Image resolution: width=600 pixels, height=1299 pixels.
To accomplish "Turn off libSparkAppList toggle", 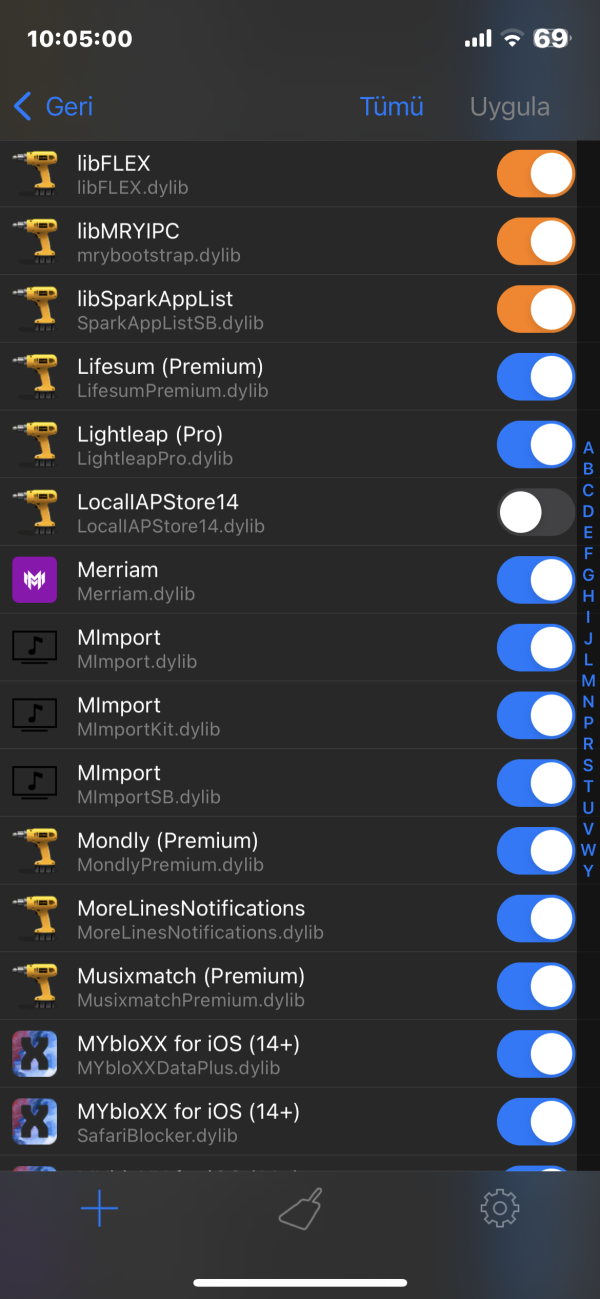I will (535, 310).
